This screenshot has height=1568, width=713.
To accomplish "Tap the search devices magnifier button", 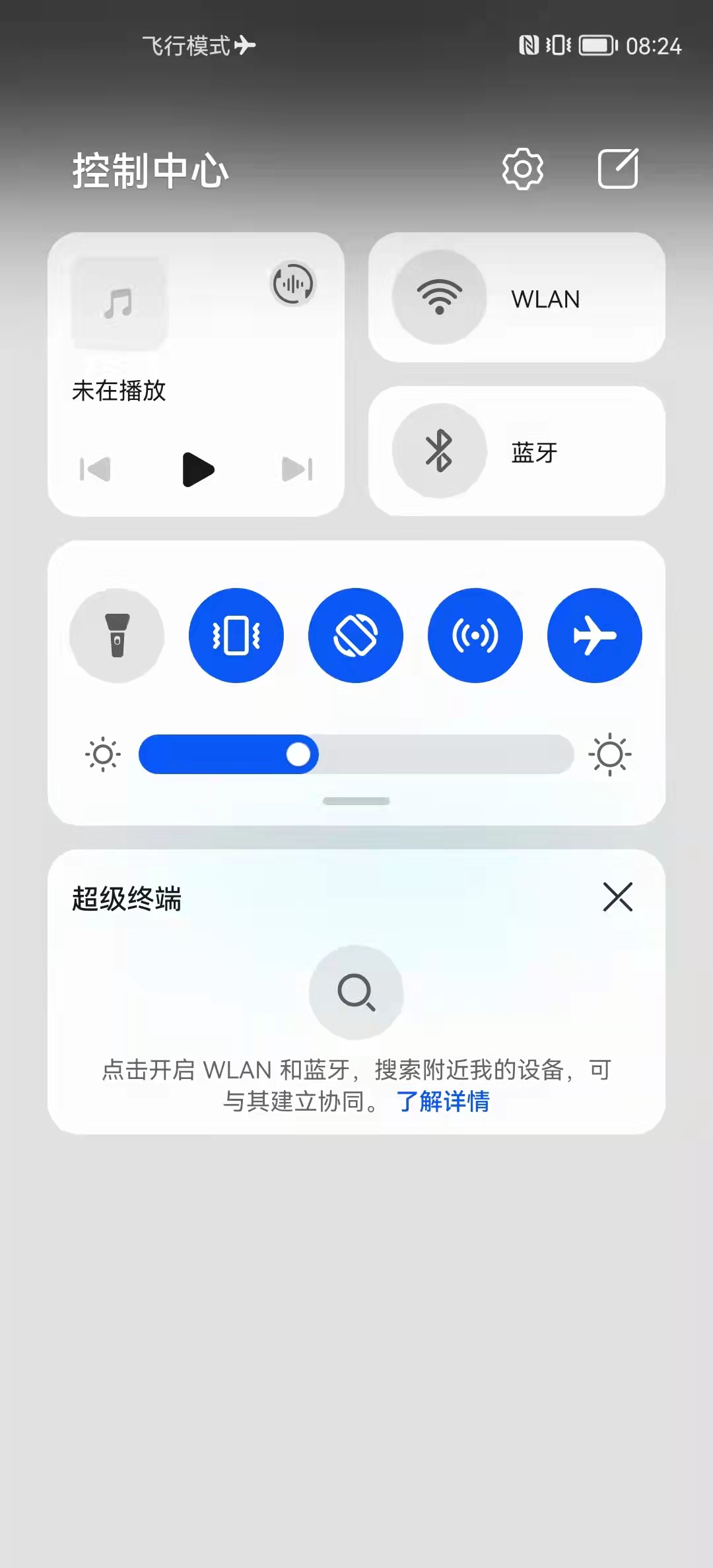I will click(356, 992).
